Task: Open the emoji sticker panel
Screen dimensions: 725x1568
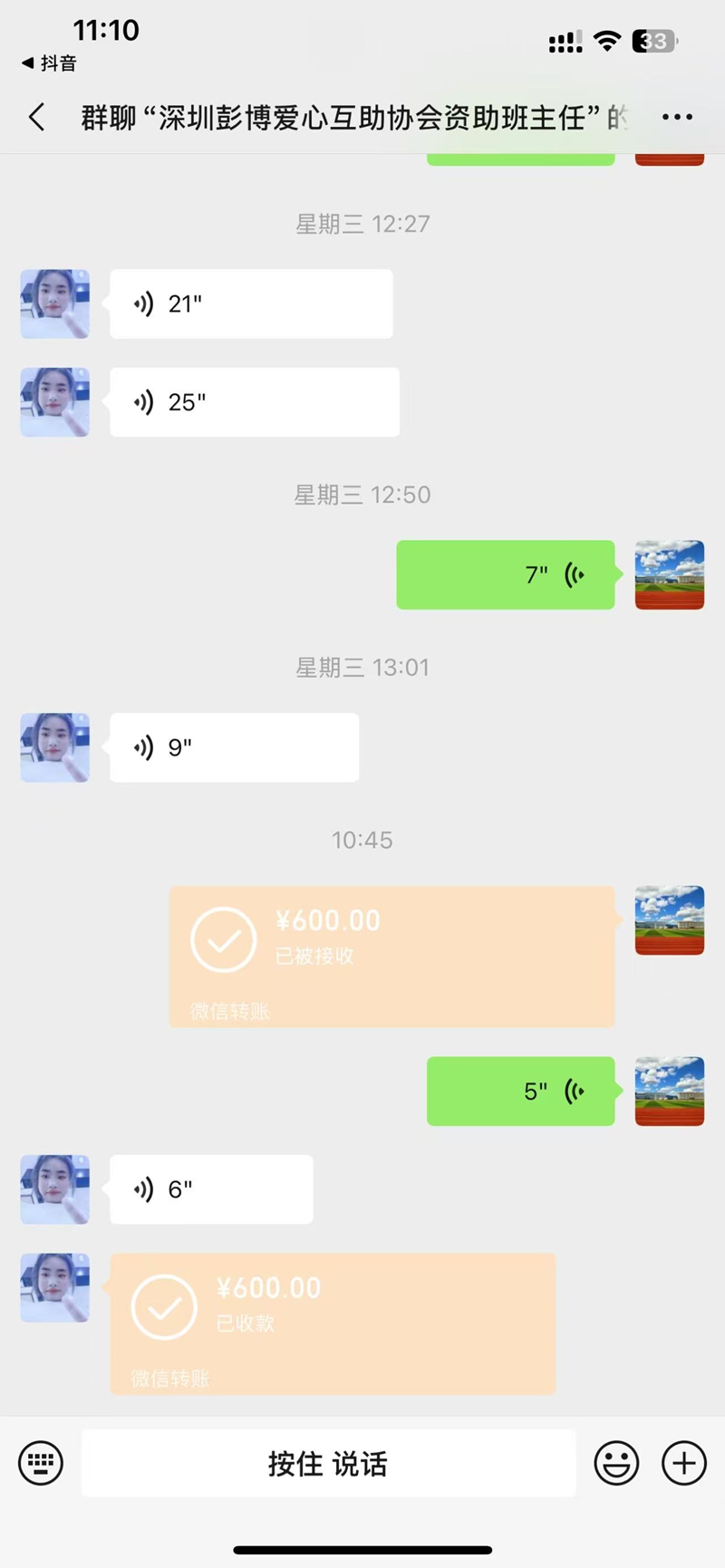Action: (616, 1463)
